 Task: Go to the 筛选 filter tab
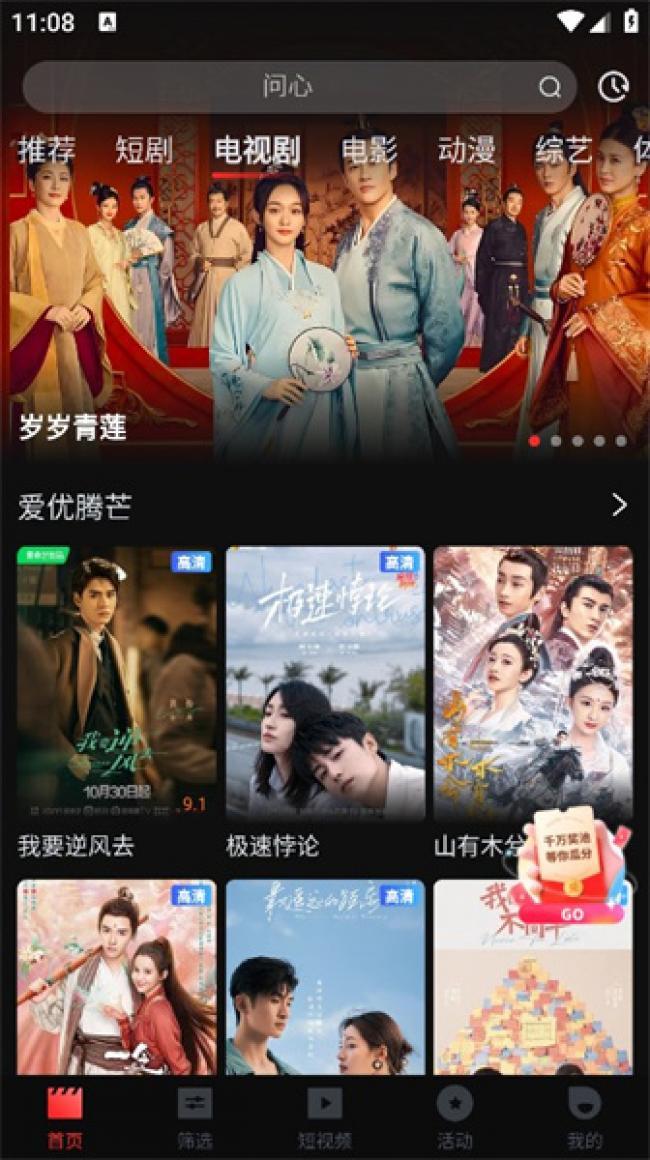pyautogui.click(x=194, y=1117)
